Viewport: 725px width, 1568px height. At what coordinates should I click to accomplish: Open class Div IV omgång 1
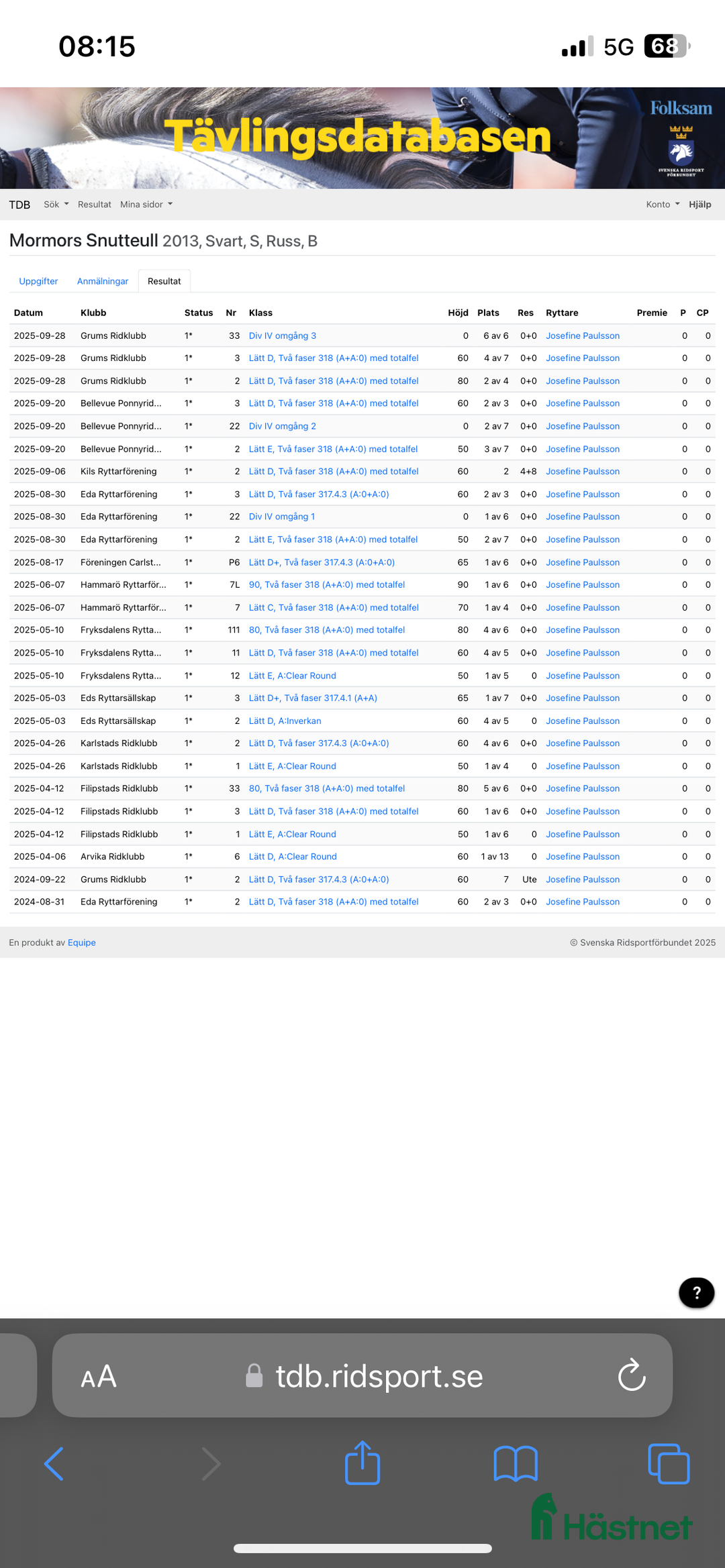pyautogui.click(x=281, y=517)
